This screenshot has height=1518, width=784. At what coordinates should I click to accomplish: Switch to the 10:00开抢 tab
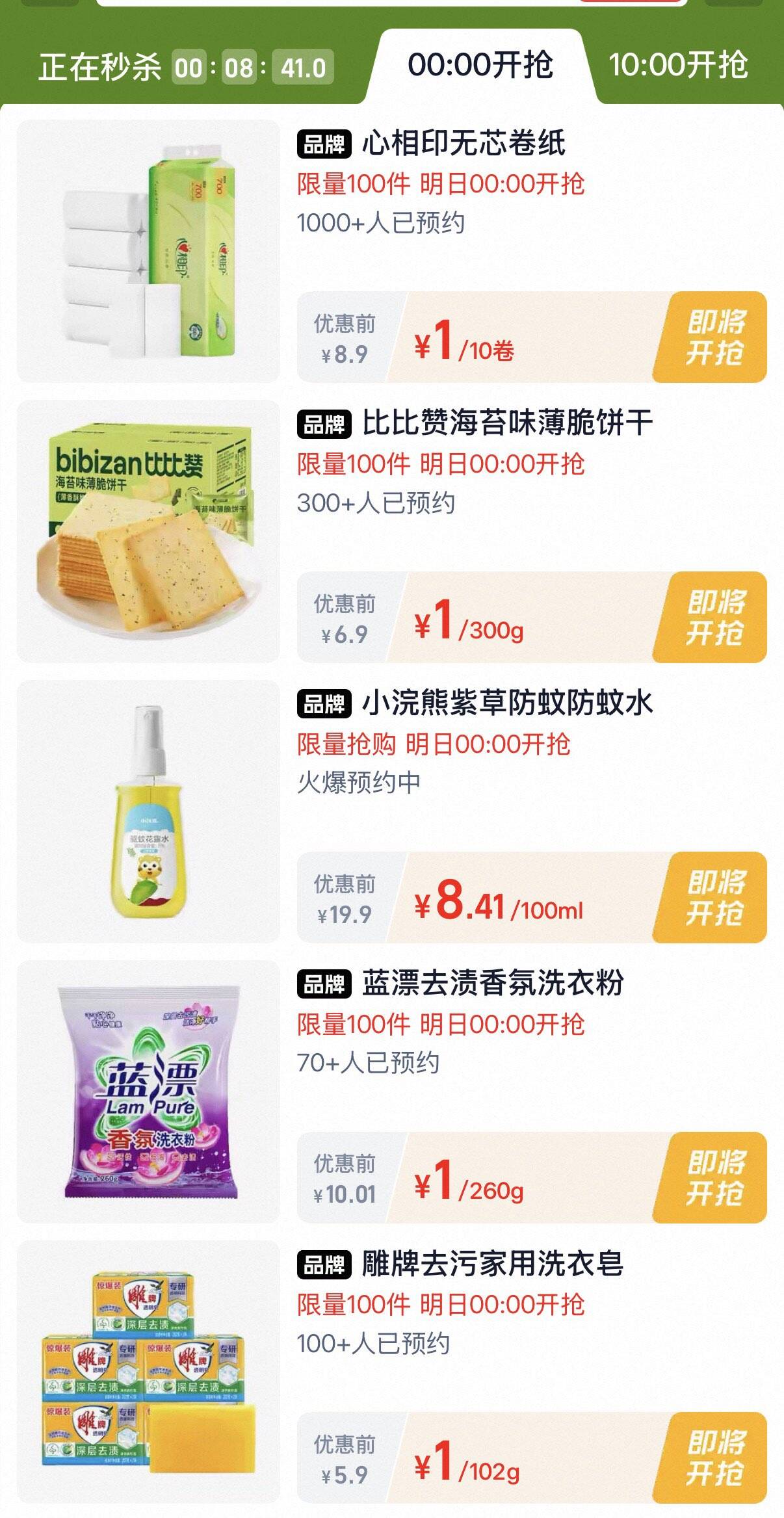point(678,66)
